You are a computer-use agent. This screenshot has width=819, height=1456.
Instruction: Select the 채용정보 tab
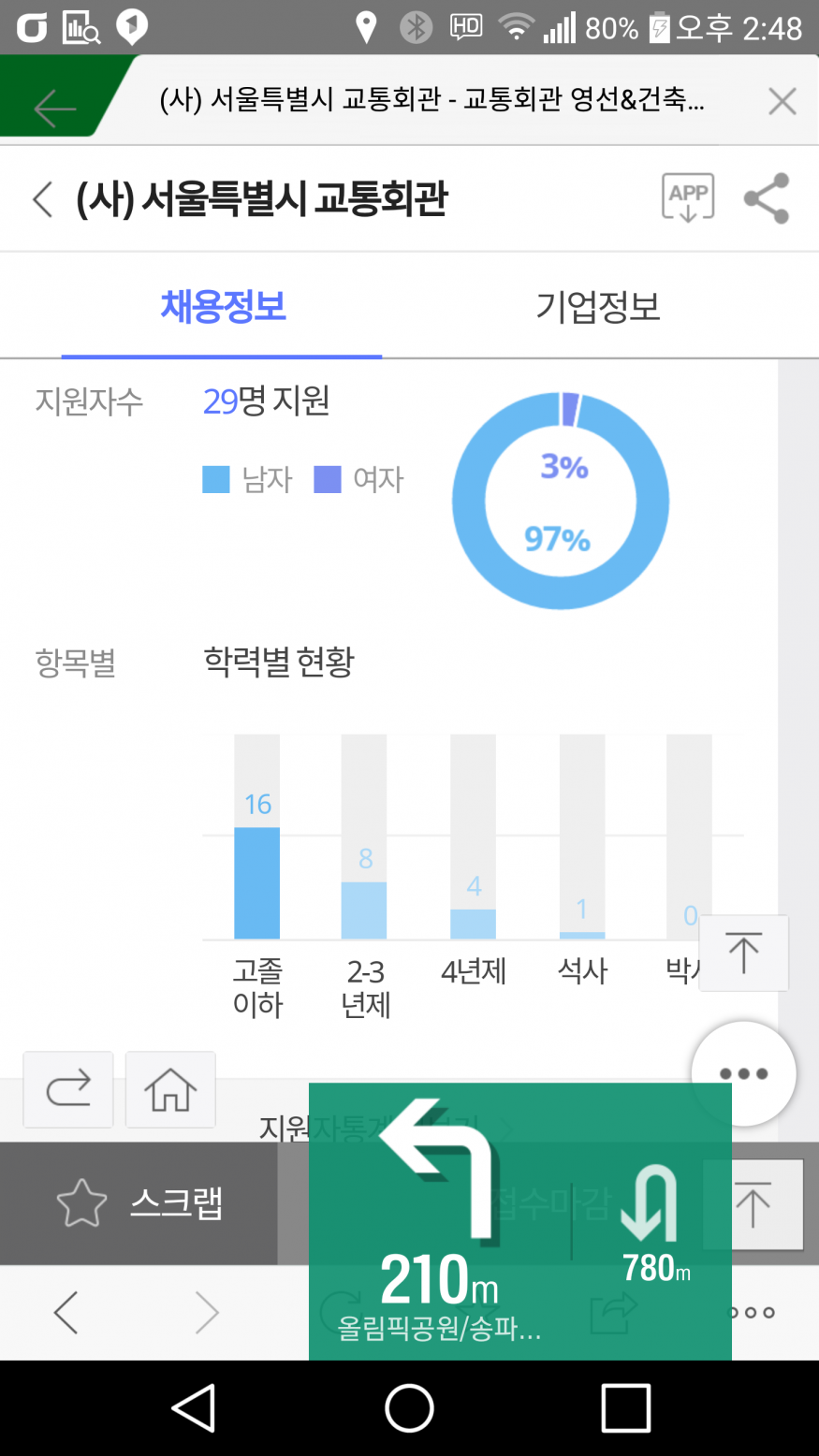coord(223,307)
